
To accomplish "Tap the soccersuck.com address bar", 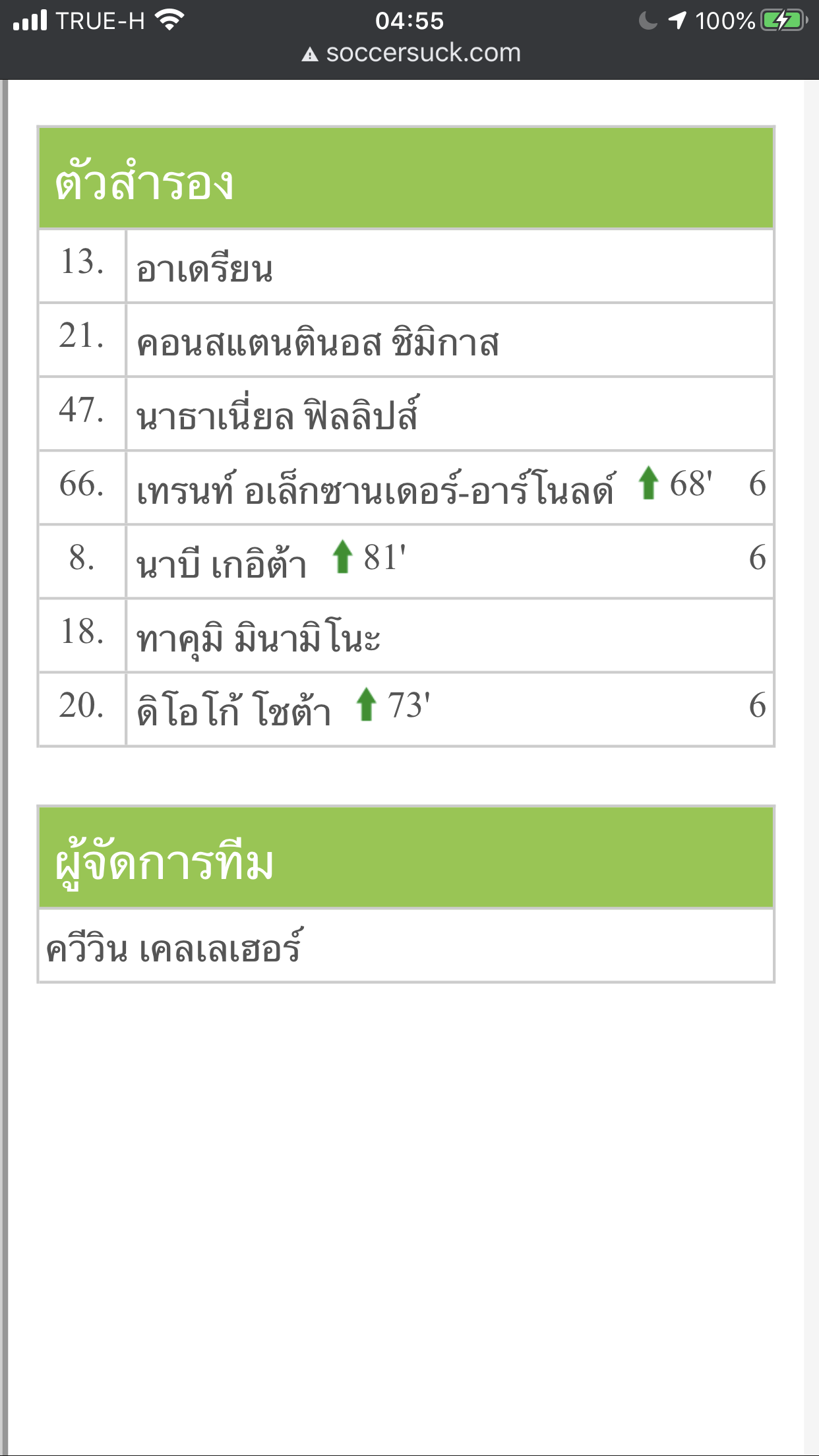I will click(411, 53).
